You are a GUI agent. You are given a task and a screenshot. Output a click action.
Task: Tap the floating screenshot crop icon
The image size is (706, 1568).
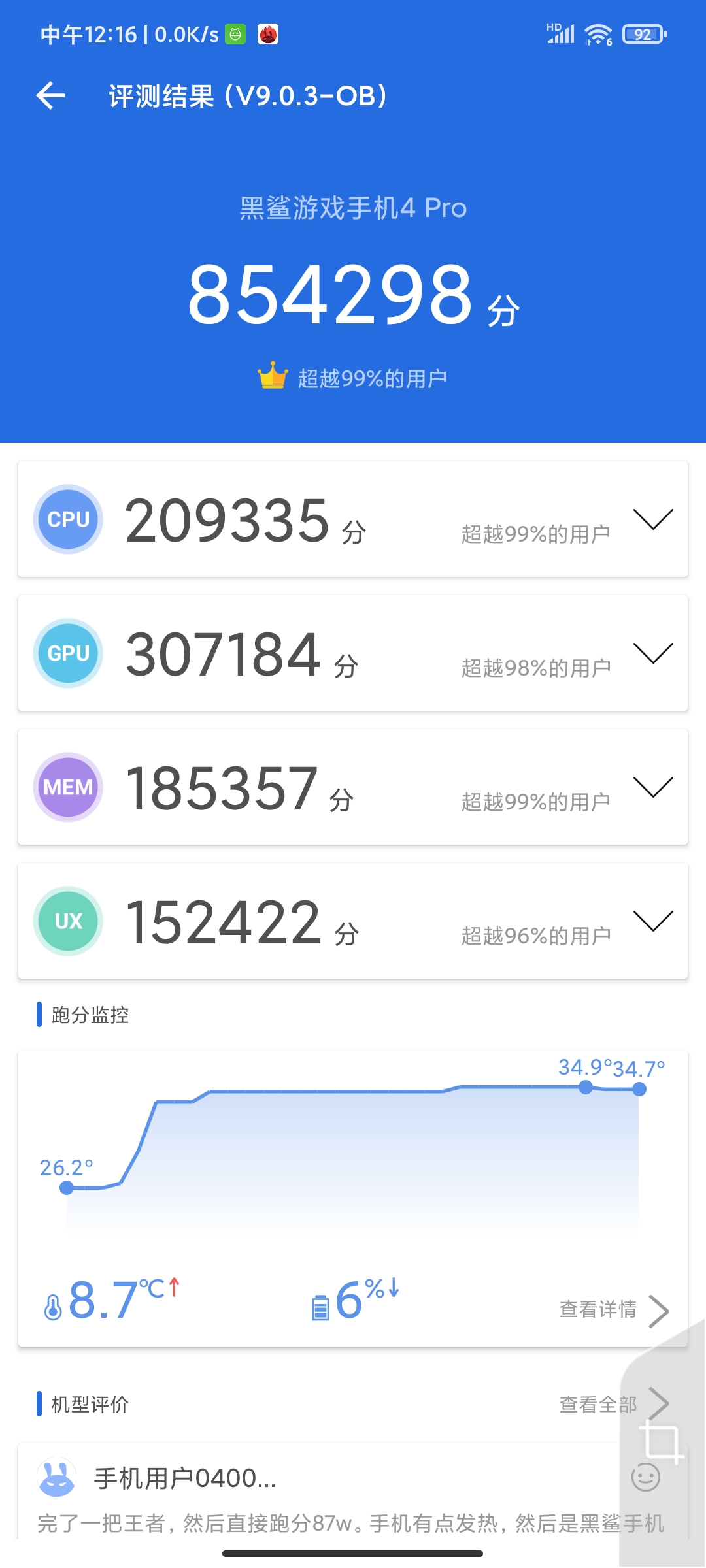pyautogui.click(x=662, y=1441)
